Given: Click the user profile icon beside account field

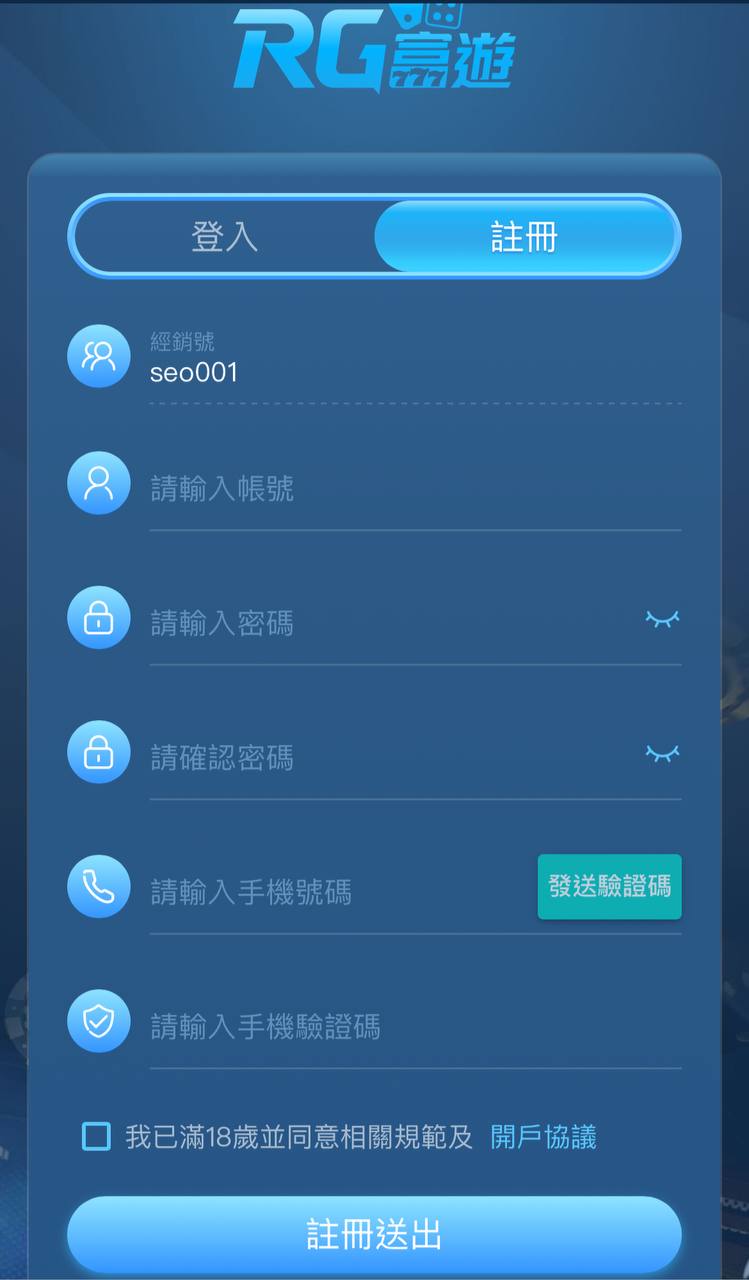Looking at the screenshot, I should [x=98, y=483].
